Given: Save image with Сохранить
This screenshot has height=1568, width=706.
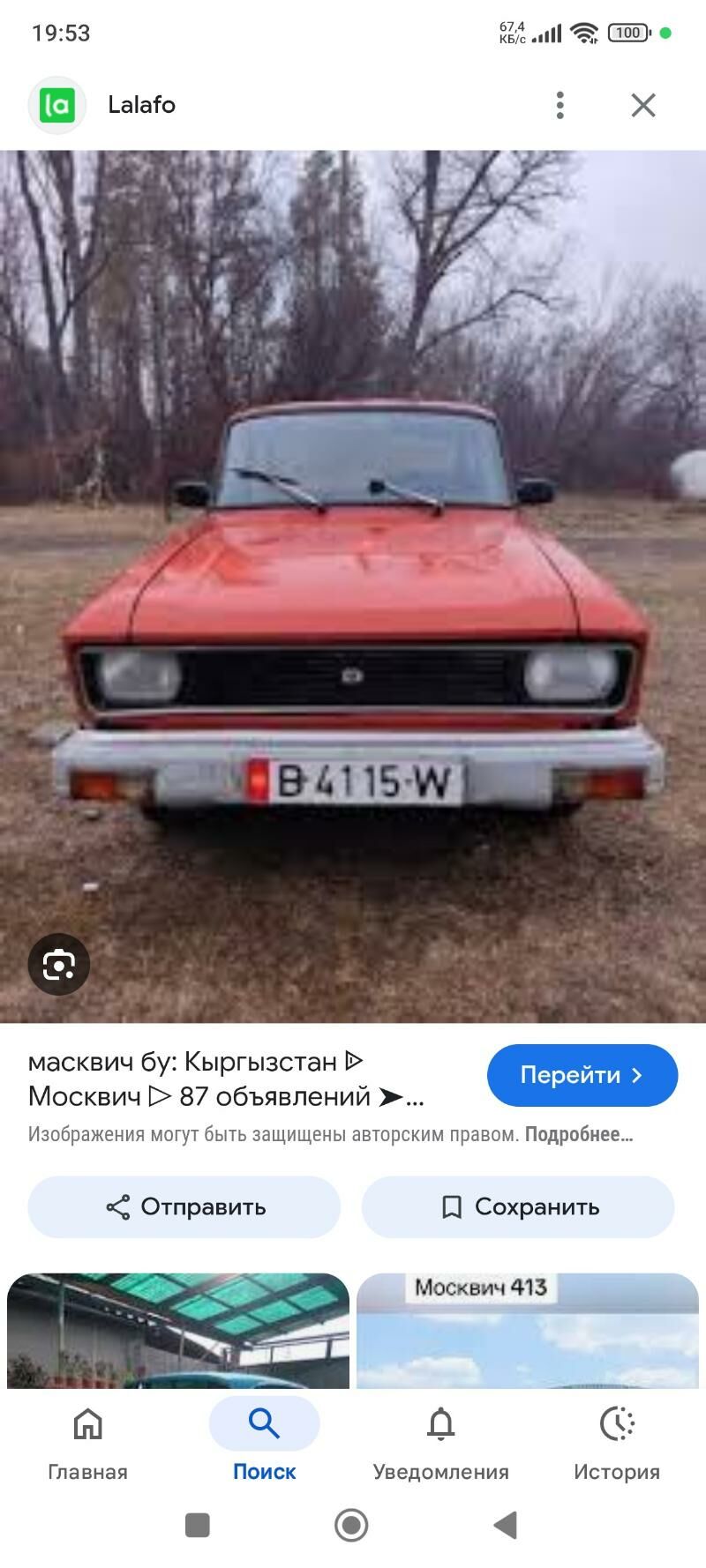Looking at the screenshot, I should tap(518, 1206).
